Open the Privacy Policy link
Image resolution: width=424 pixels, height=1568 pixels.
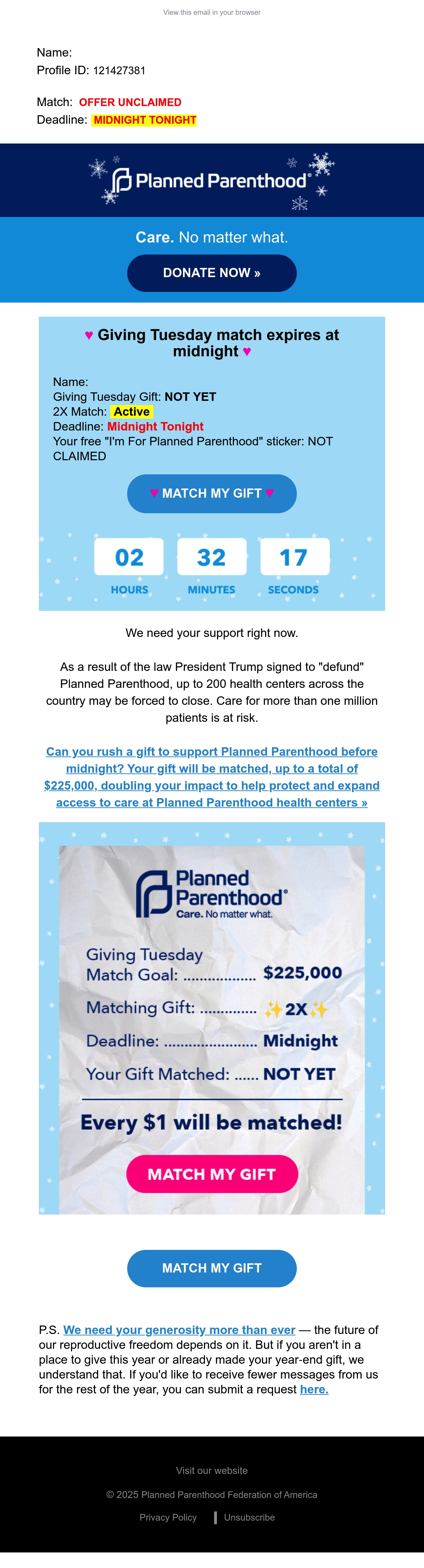click(168, 1517)
